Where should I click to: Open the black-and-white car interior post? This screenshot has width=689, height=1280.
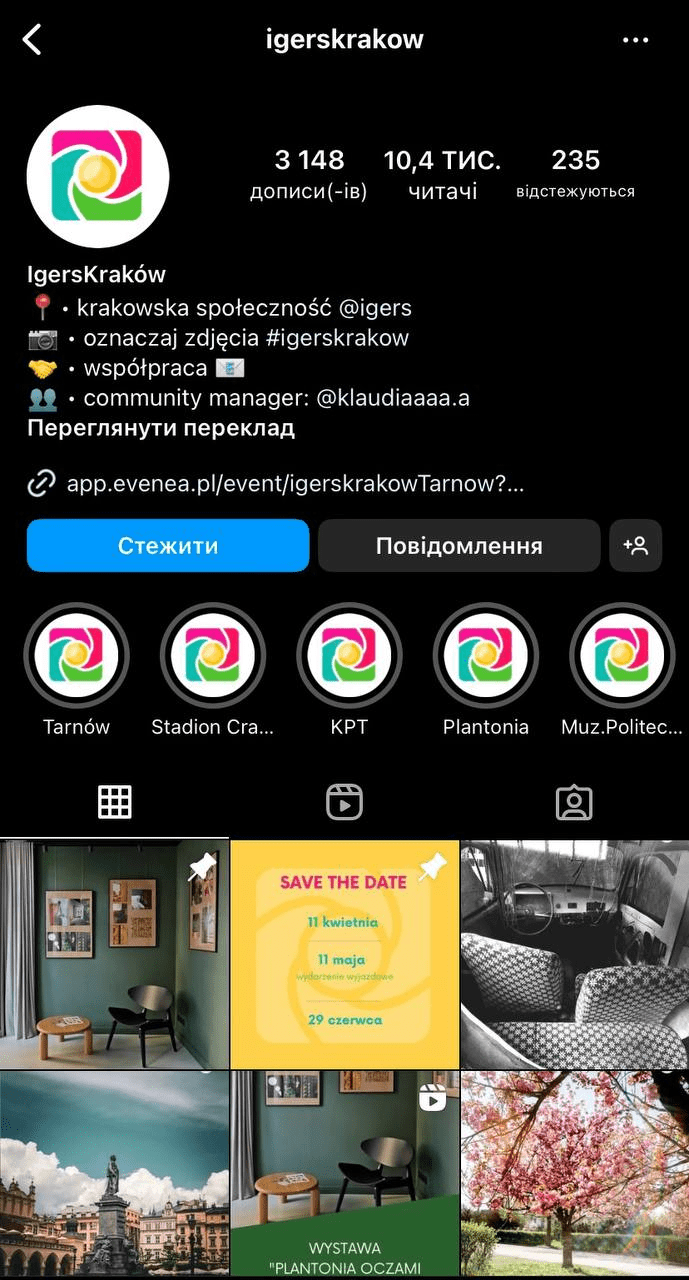pos(574,955)
